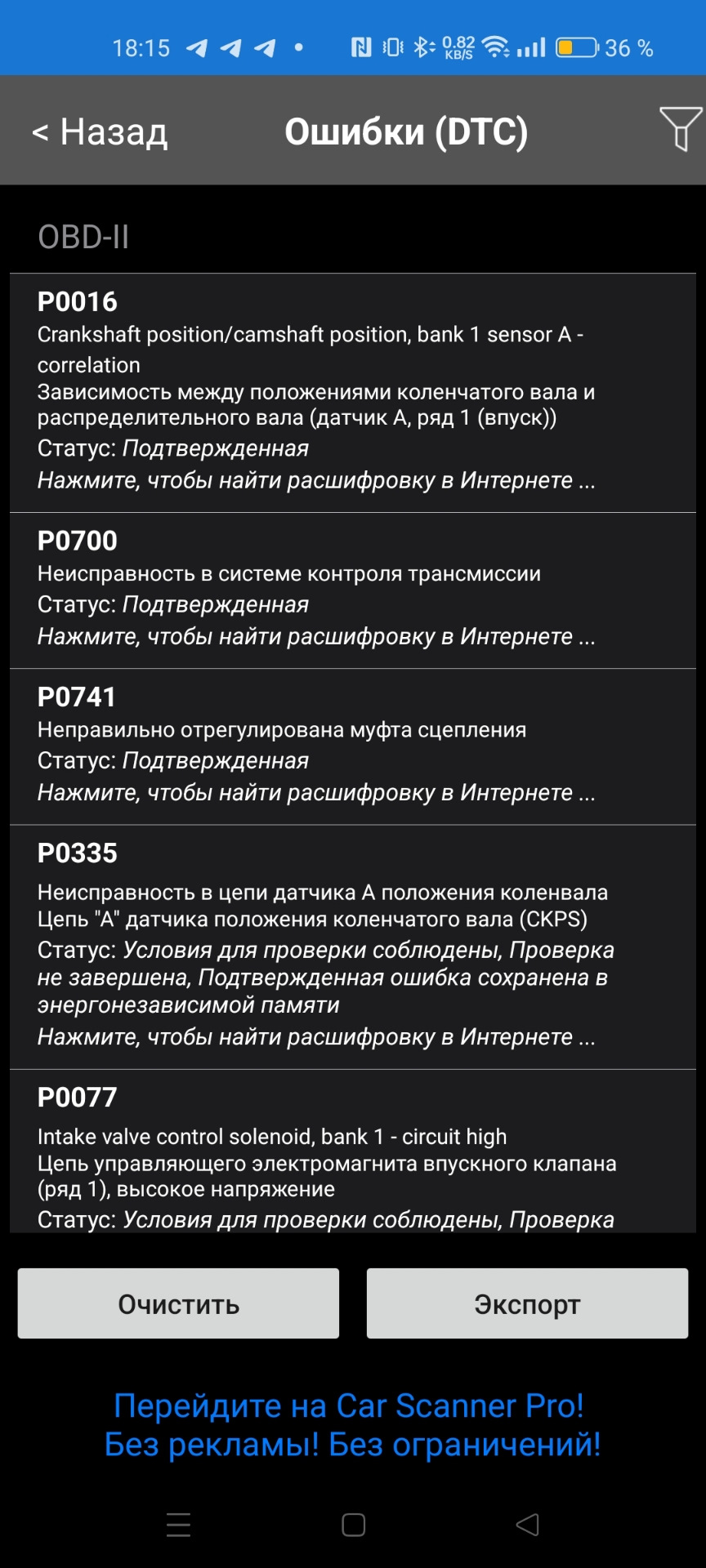Open the DTC filter funnel icon
The width and height of the screenshot is (706, 1568).
click(680, 129)
